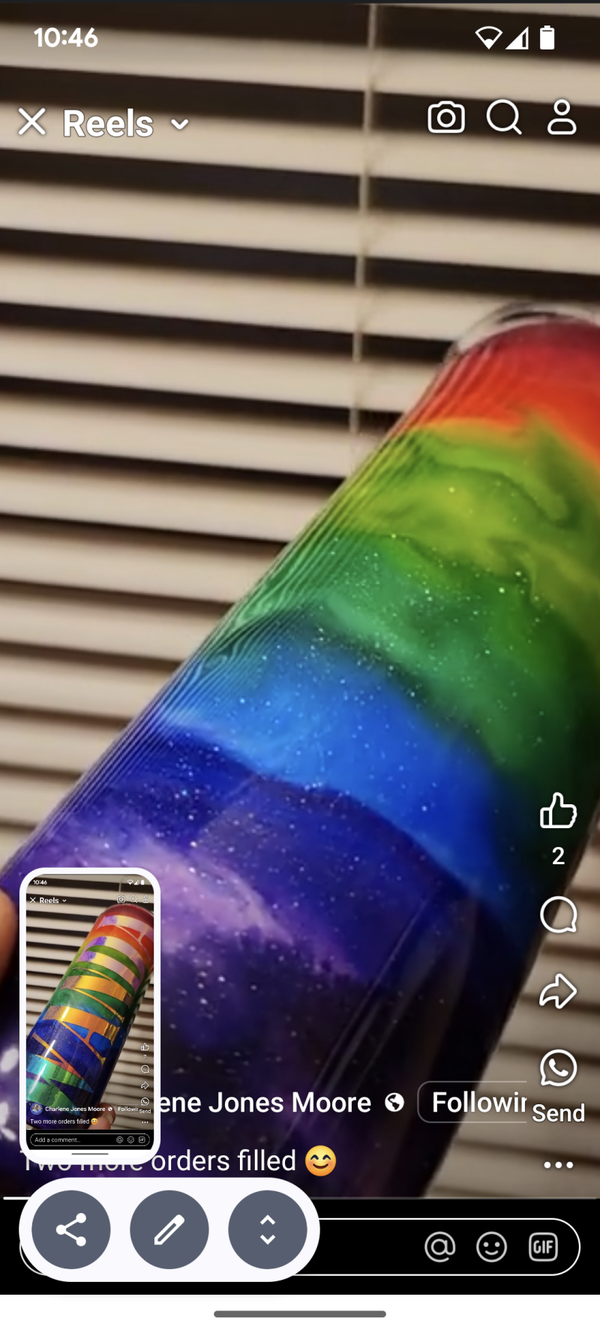The height and width of the screenshot is (1333, 600).
Task: Open the screenshot preview thumbnail
Action: 90,1010
